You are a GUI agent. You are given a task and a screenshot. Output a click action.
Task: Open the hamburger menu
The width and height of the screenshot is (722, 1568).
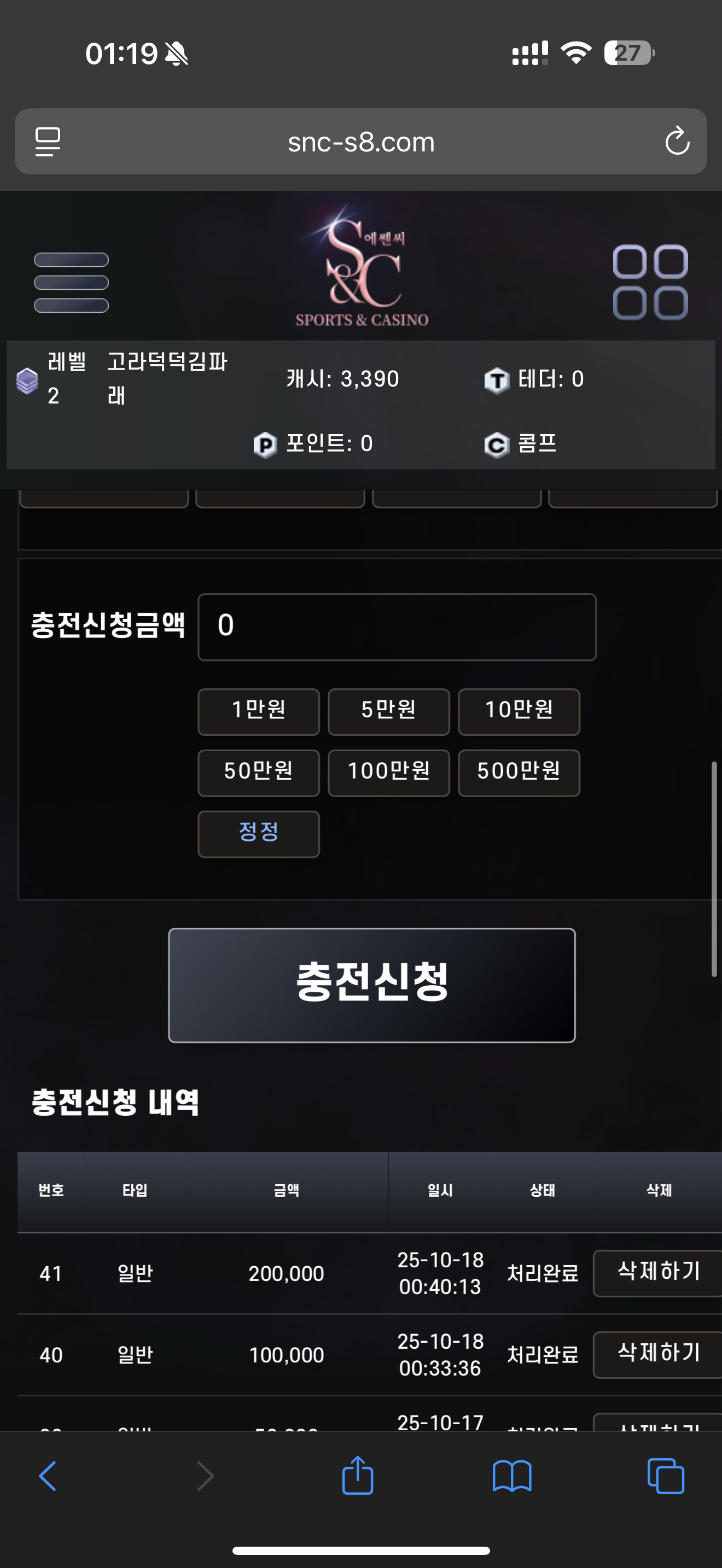tap(71, 283)
